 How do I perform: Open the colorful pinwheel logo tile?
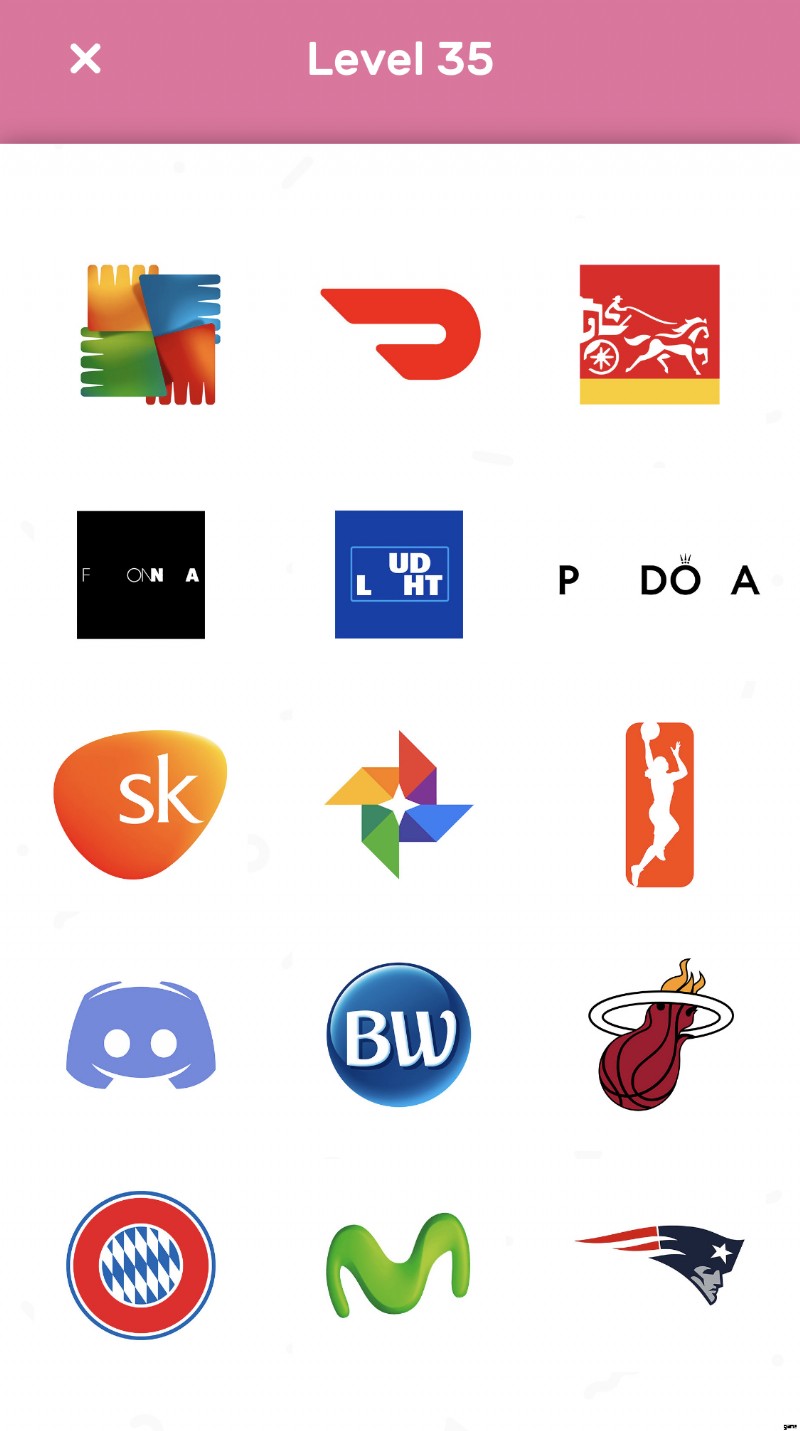point(399,804)
